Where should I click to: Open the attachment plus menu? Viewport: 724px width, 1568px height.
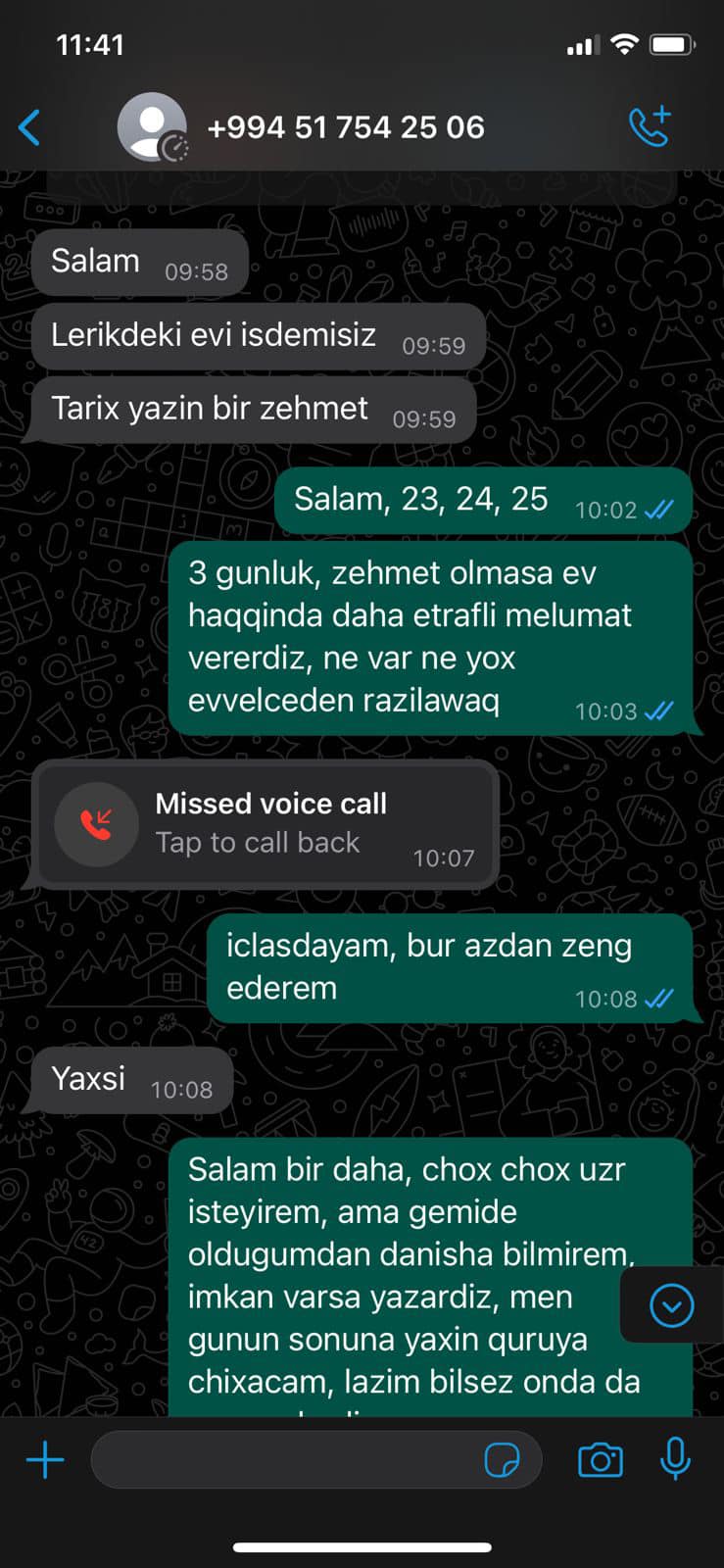pos(45,1460)
